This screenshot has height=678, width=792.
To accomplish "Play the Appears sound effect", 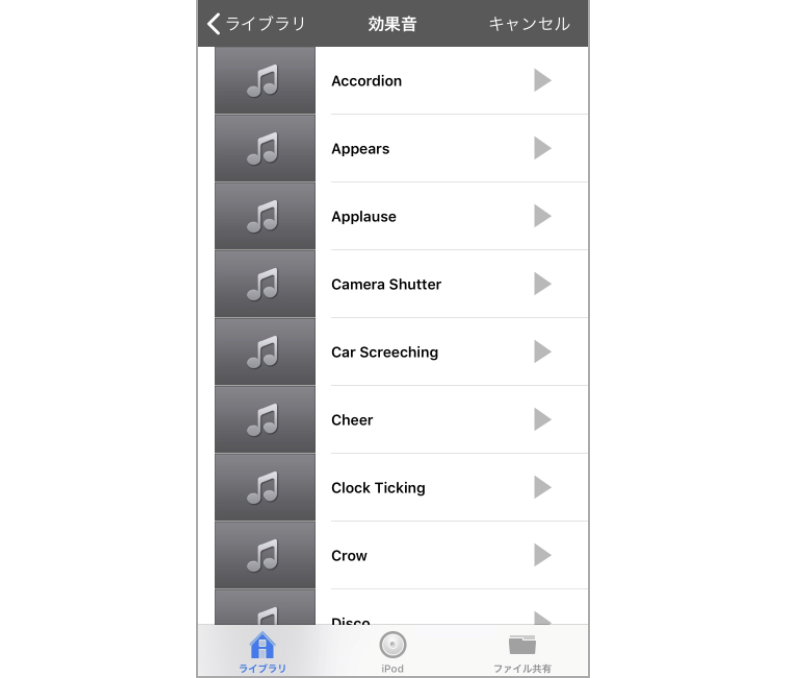I will [x=542, y=149].
